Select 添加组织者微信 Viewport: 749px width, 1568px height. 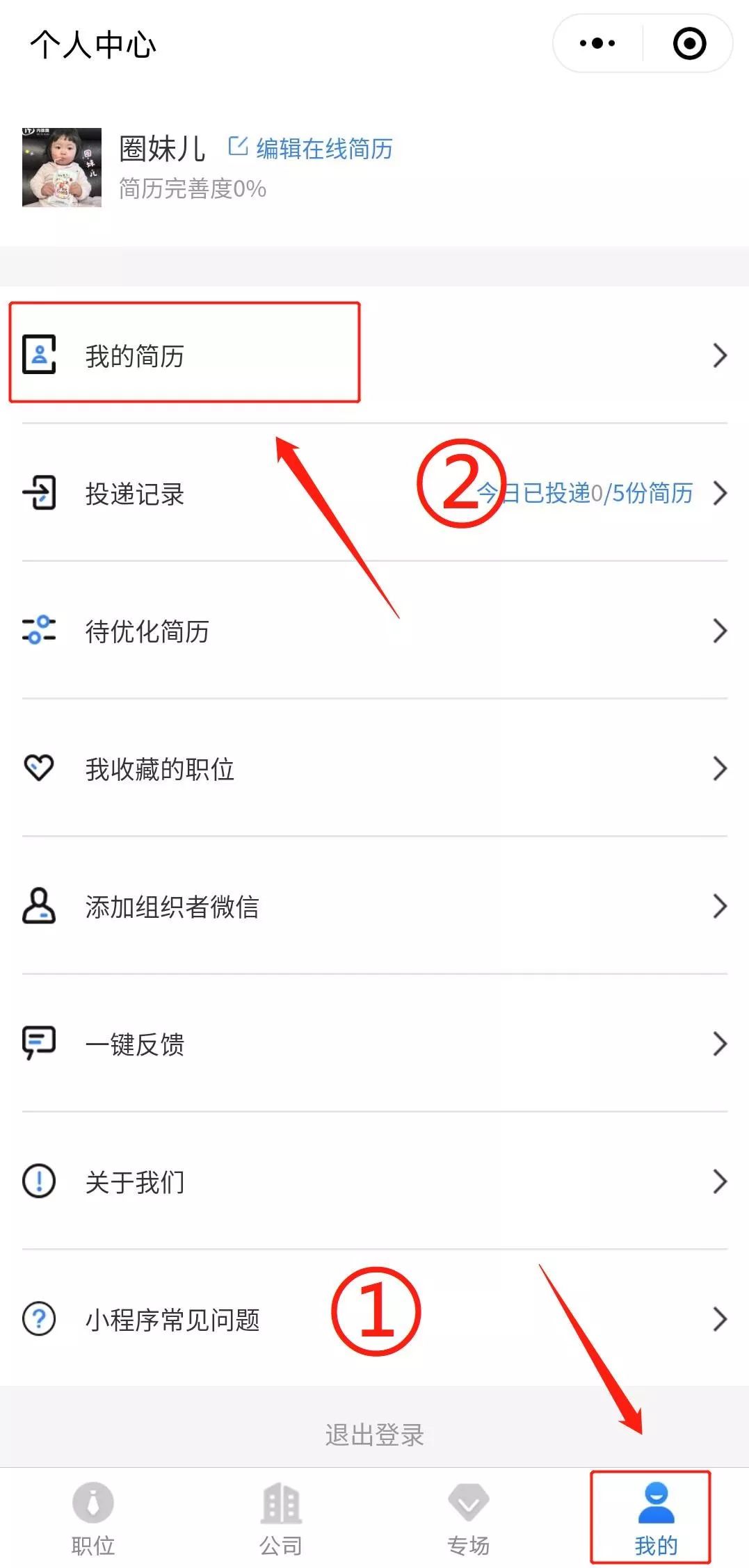point(374,906)
